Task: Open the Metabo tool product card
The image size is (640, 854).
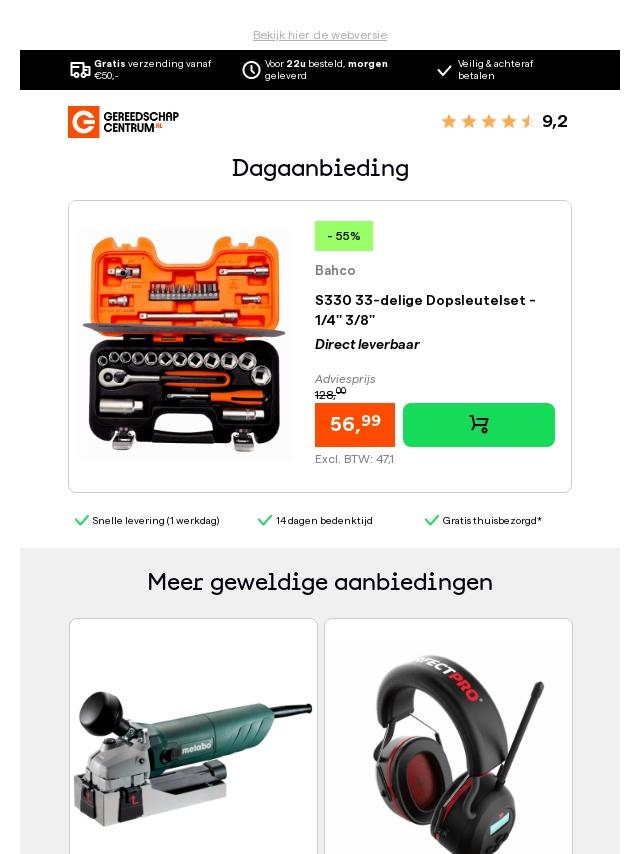Action: click(193, 740)
